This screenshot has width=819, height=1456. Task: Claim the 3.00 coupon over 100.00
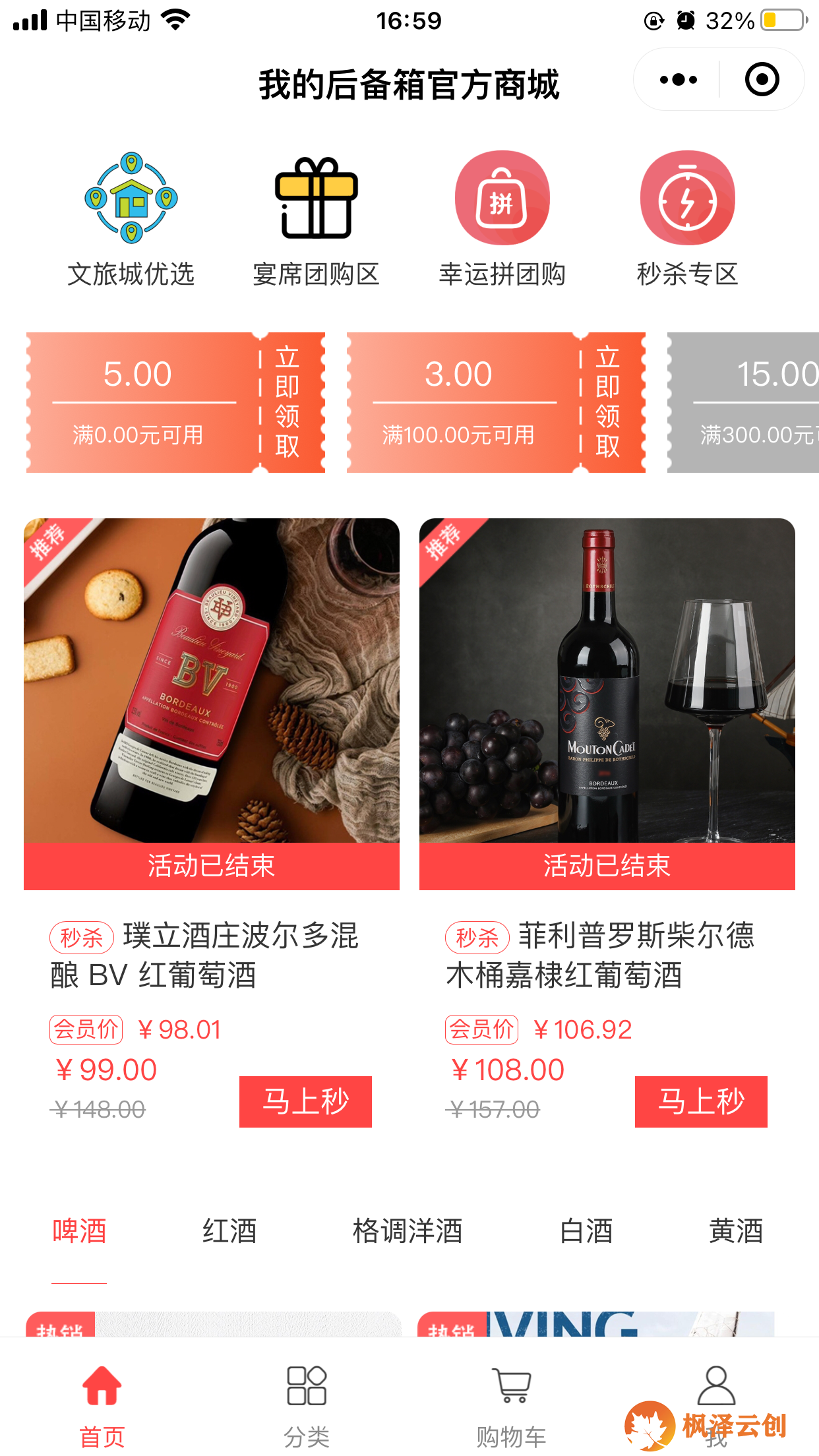tap(608, 402)
